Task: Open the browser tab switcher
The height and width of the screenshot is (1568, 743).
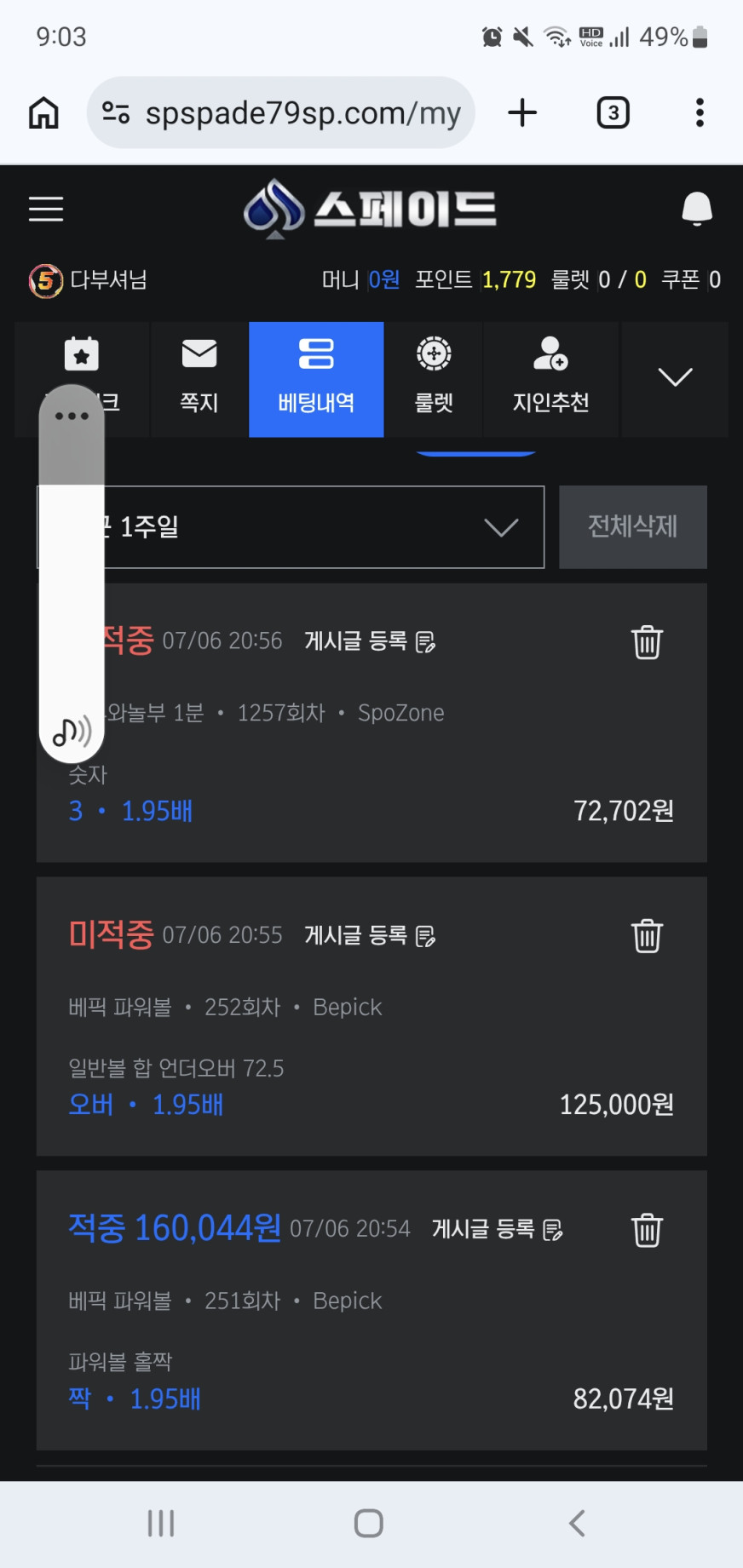Action: click(x=613, y=112)
